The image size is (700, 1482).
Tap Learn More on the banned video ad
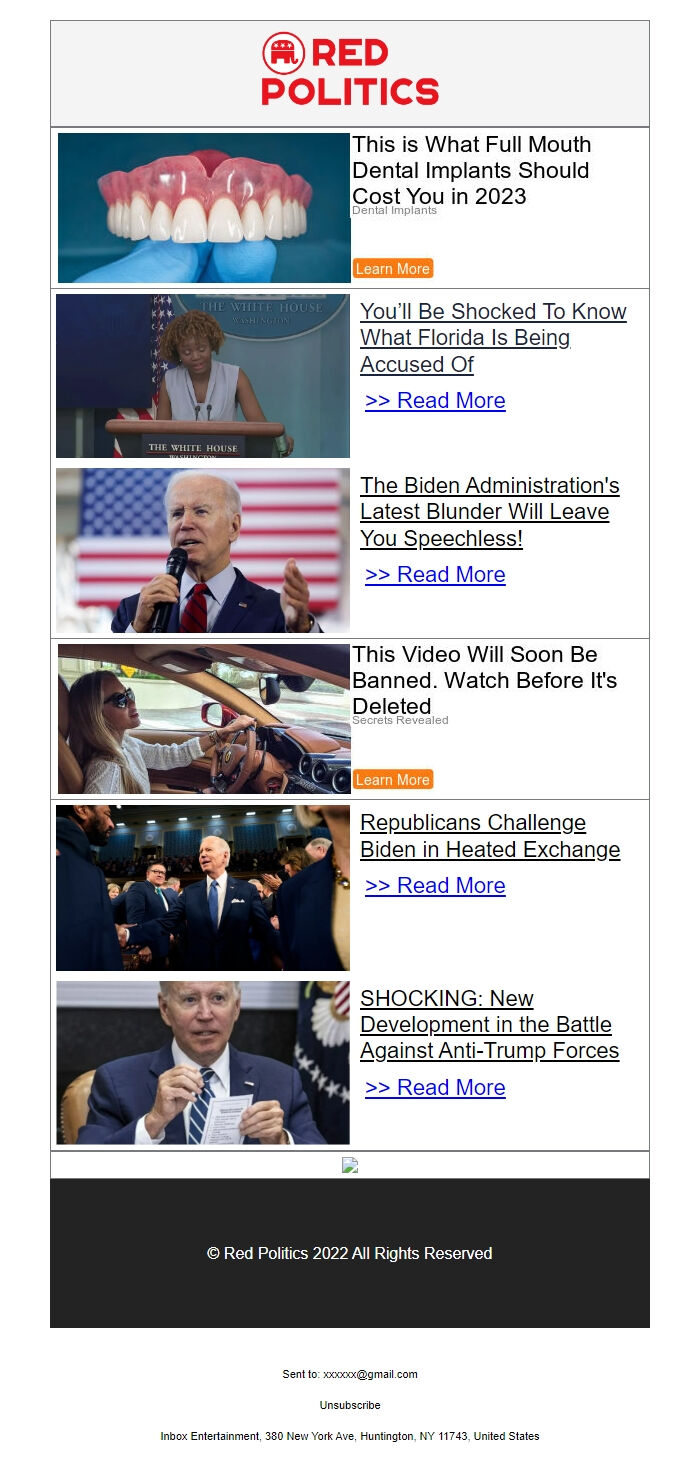click(x=392, y=780)
